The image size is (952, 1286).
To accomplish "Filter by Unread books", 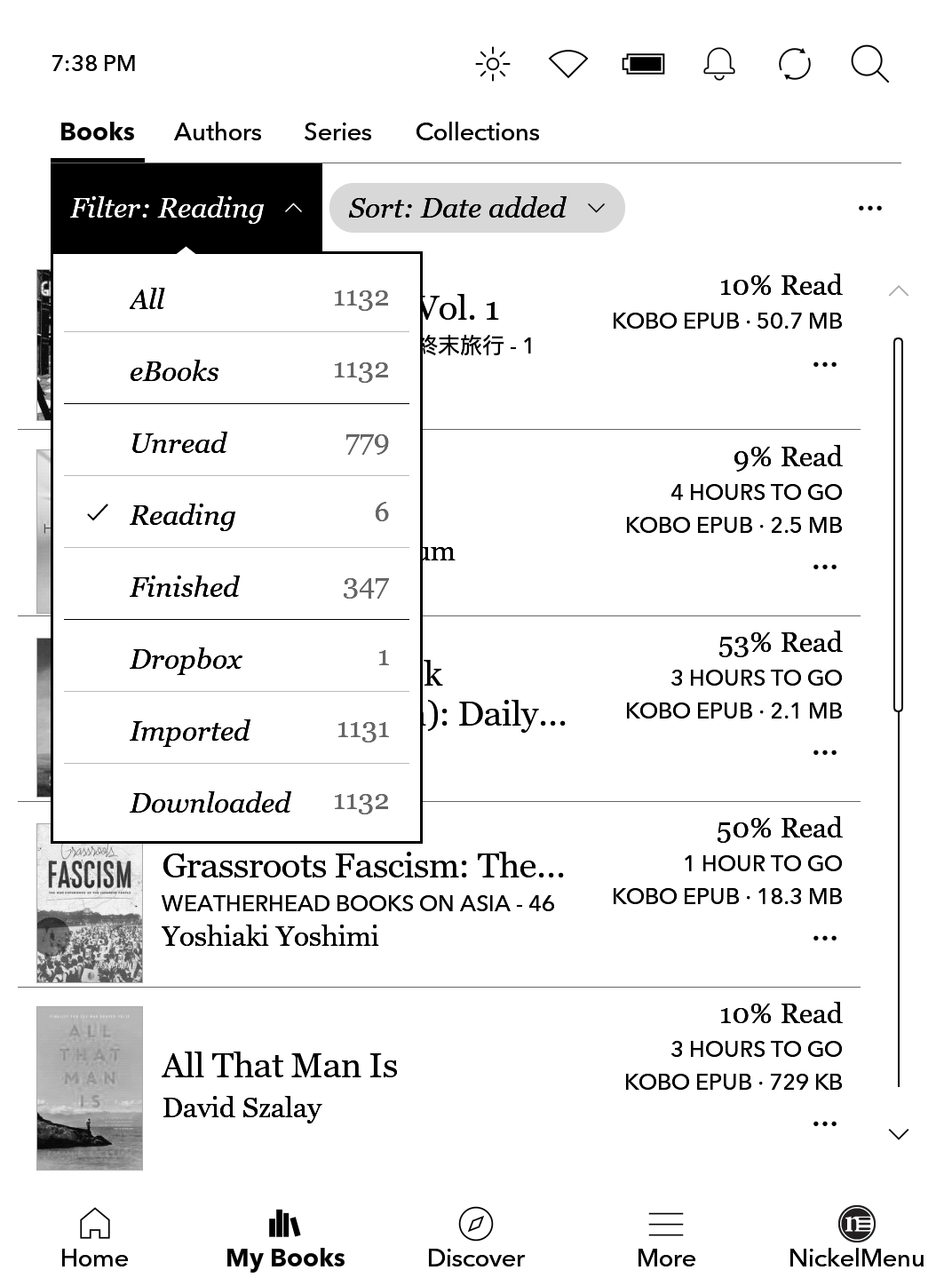I will [236, 443].
